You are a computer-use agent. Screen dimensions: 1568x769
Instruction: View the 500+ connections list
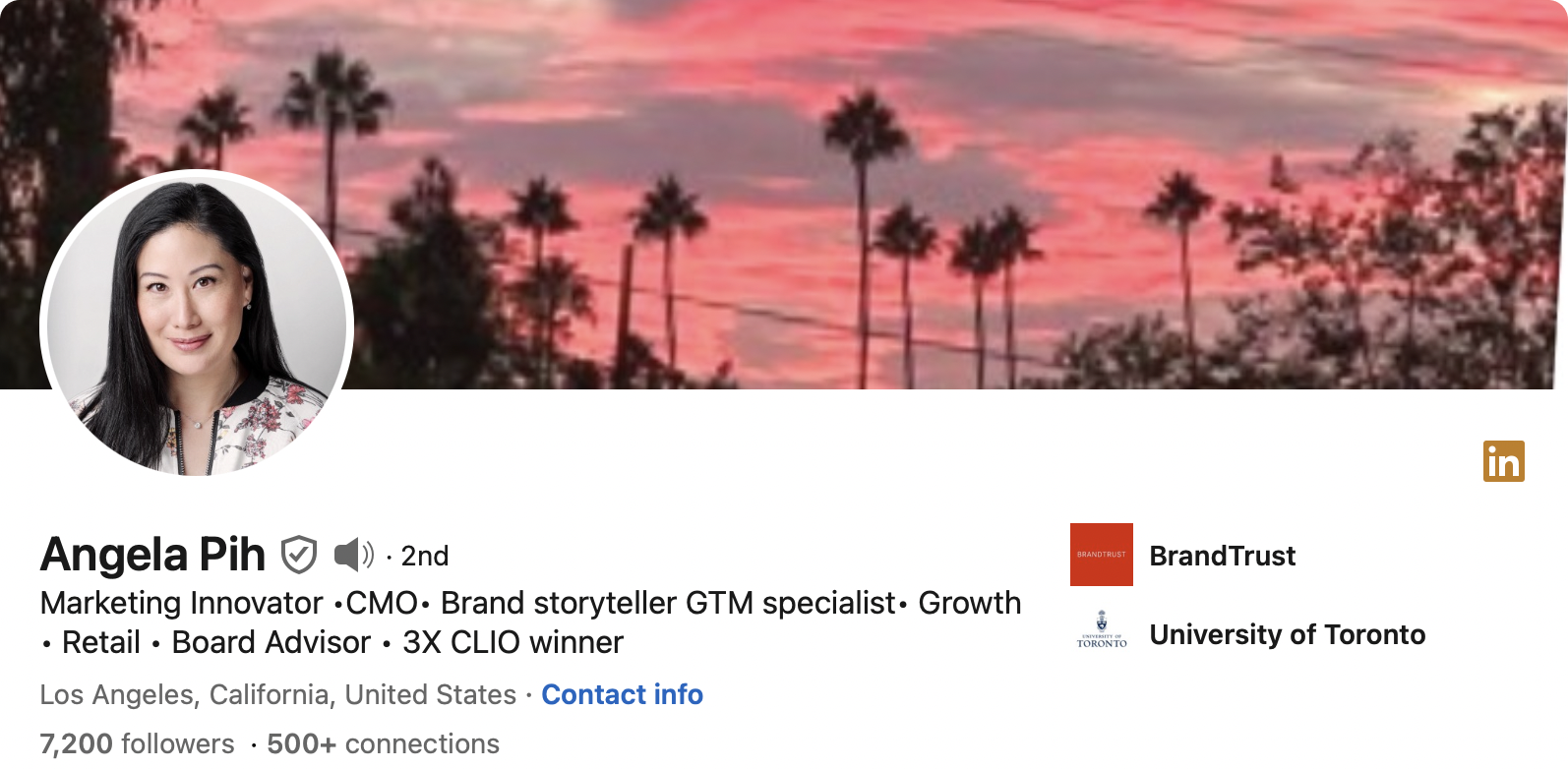pos(383,743)
